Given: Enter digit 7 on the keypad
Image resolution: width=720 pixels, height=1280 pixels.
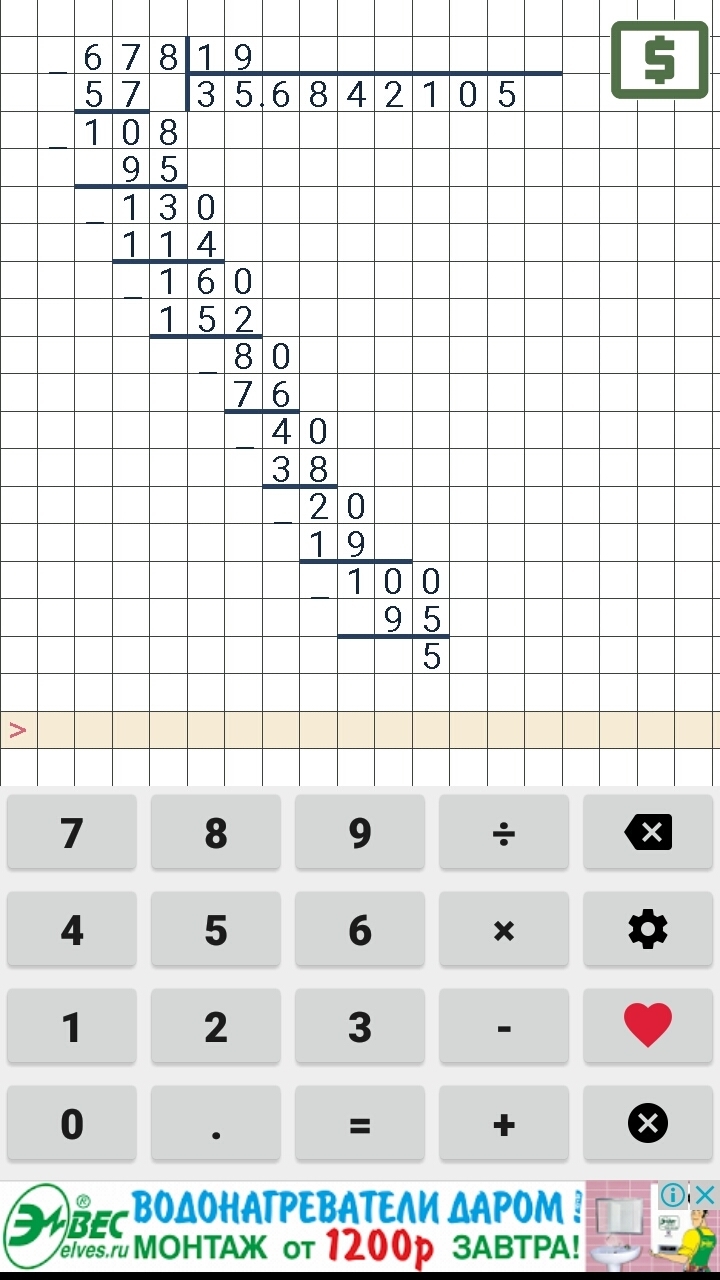Looking at the screenshot, I should point(72,832).
